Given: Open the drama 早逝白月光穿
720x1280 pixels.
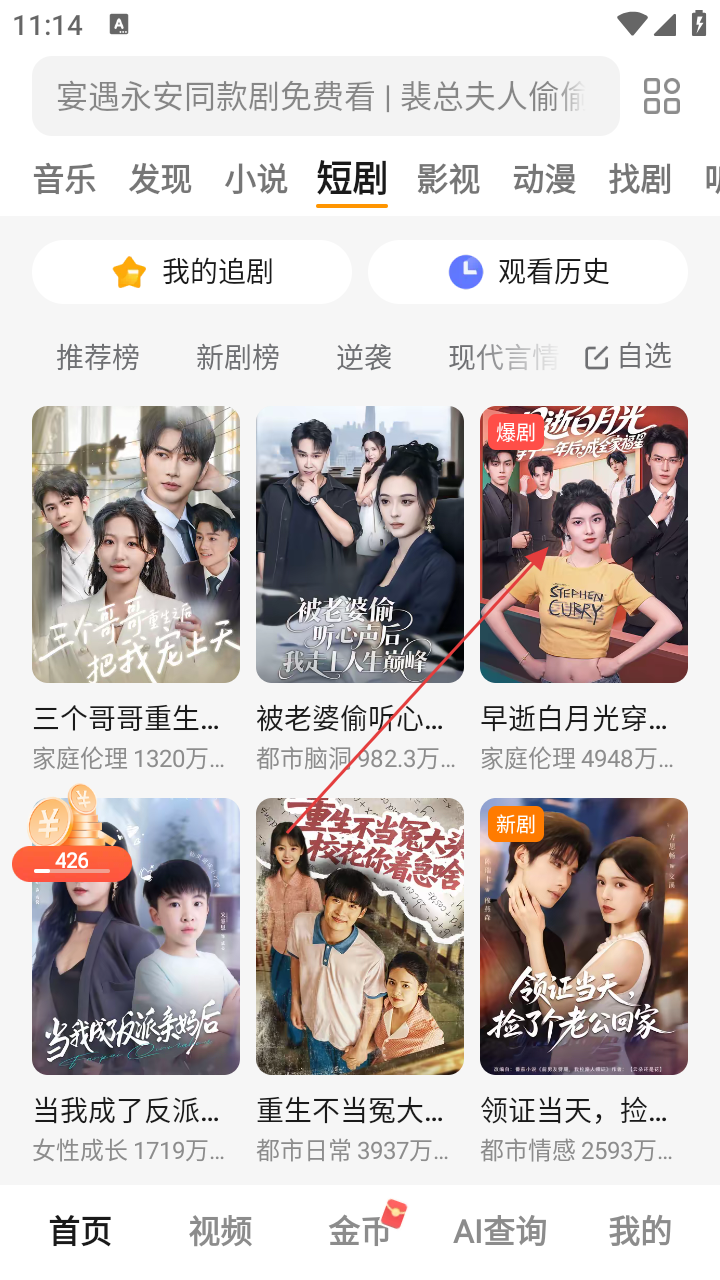Looking at the screenshot, I should [x=584, y=545].
